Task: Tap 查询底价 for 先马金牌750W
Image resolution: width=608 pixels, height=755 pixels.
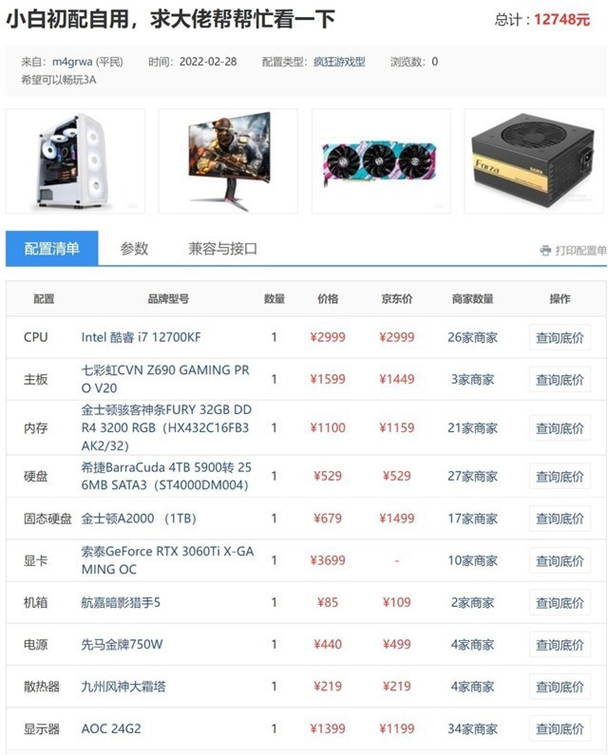Action: click(559, 645)
